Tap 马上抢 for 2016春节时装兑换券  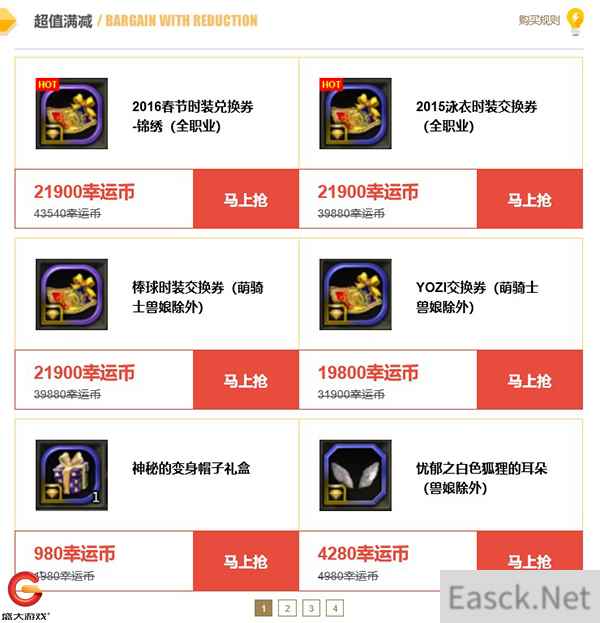pyautogui.click(x=245, y=200)
